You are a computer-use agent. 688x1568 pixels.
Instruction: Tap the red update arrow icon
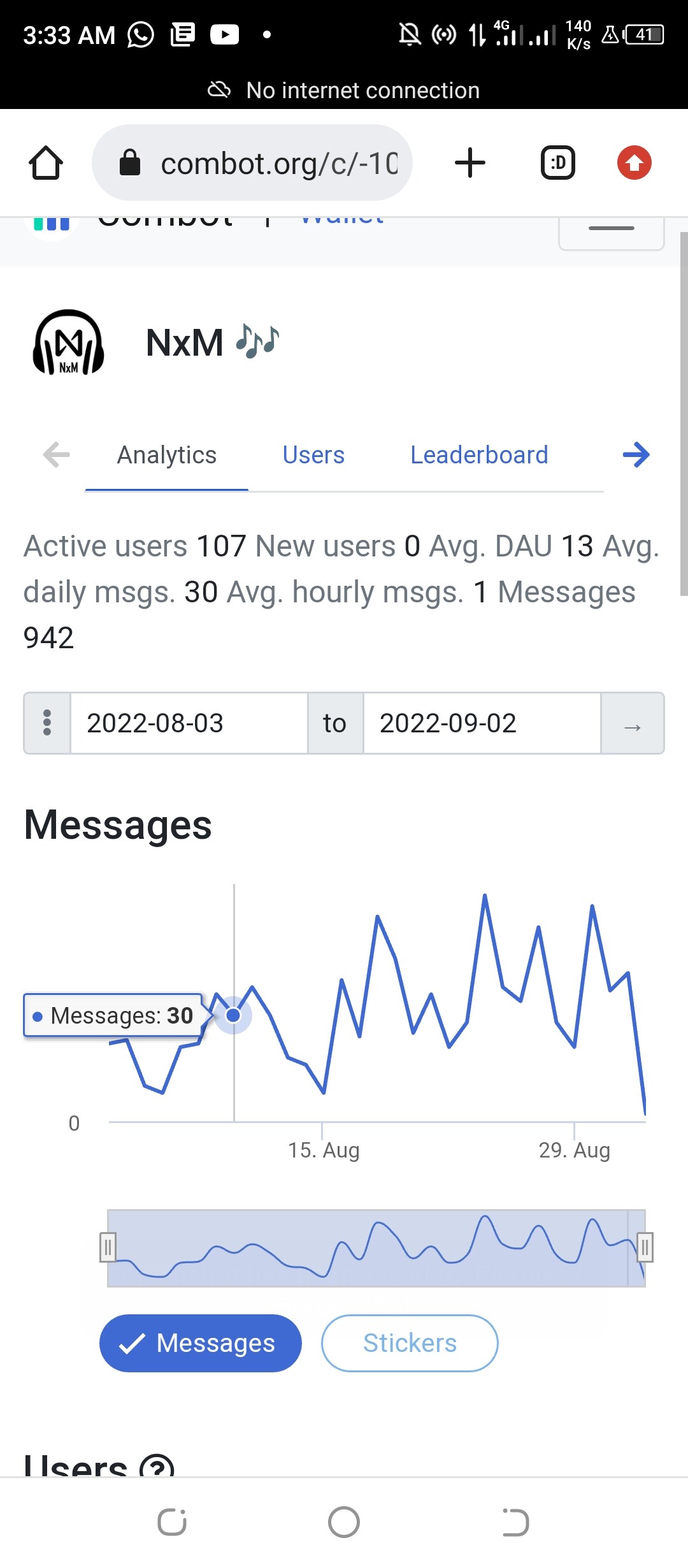point(634,163)
